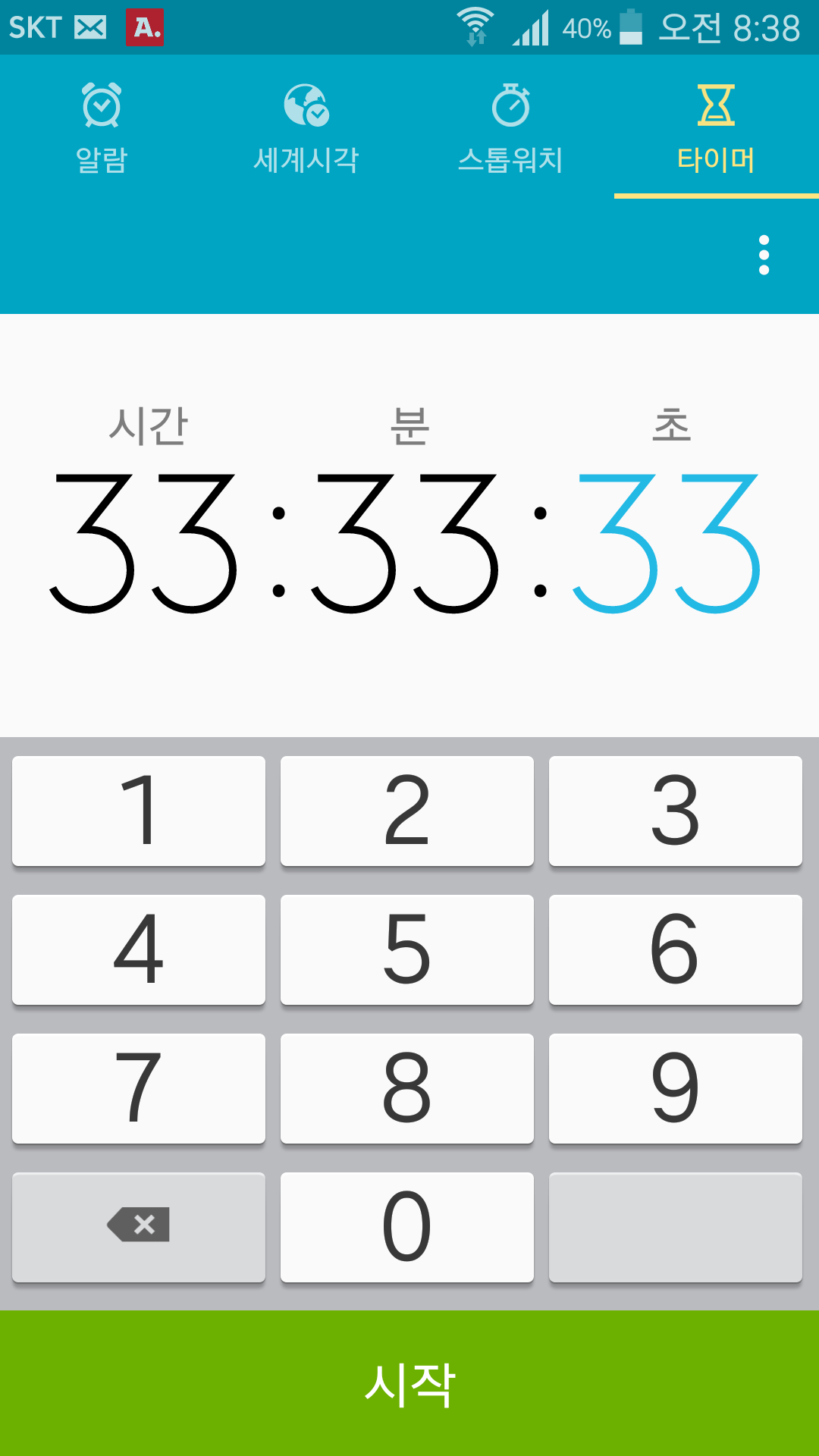Select the minutes field under 분
This screenshot has height=1456, width=819.
[406, 541]
